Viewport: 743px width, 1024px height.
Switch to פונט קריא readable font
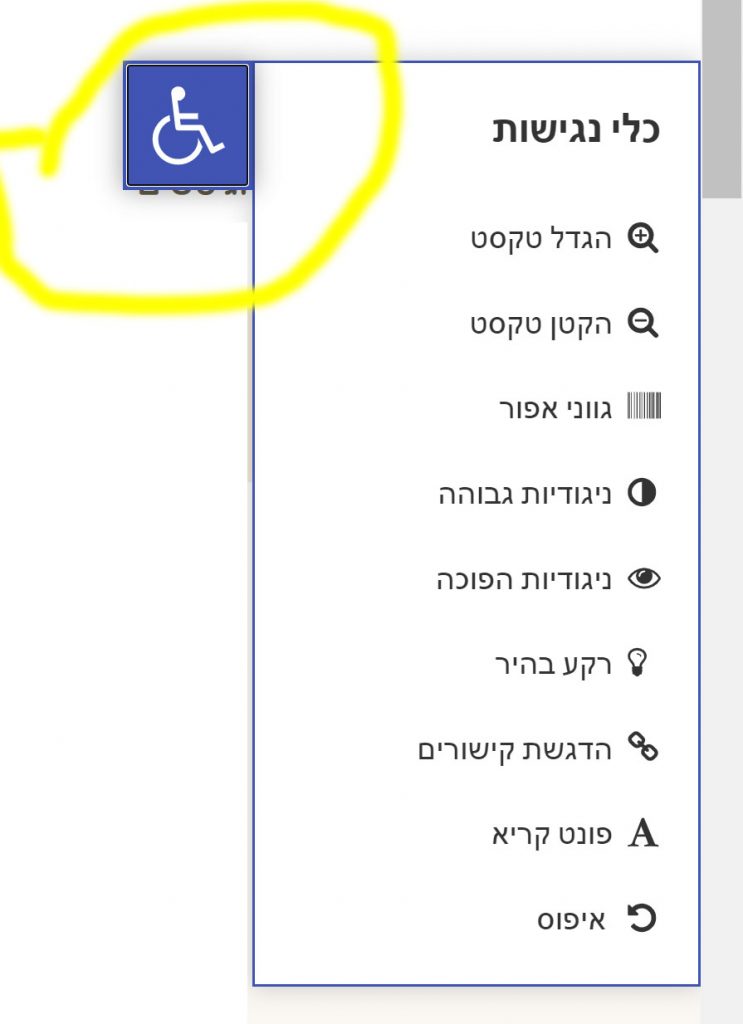point(575,834)
